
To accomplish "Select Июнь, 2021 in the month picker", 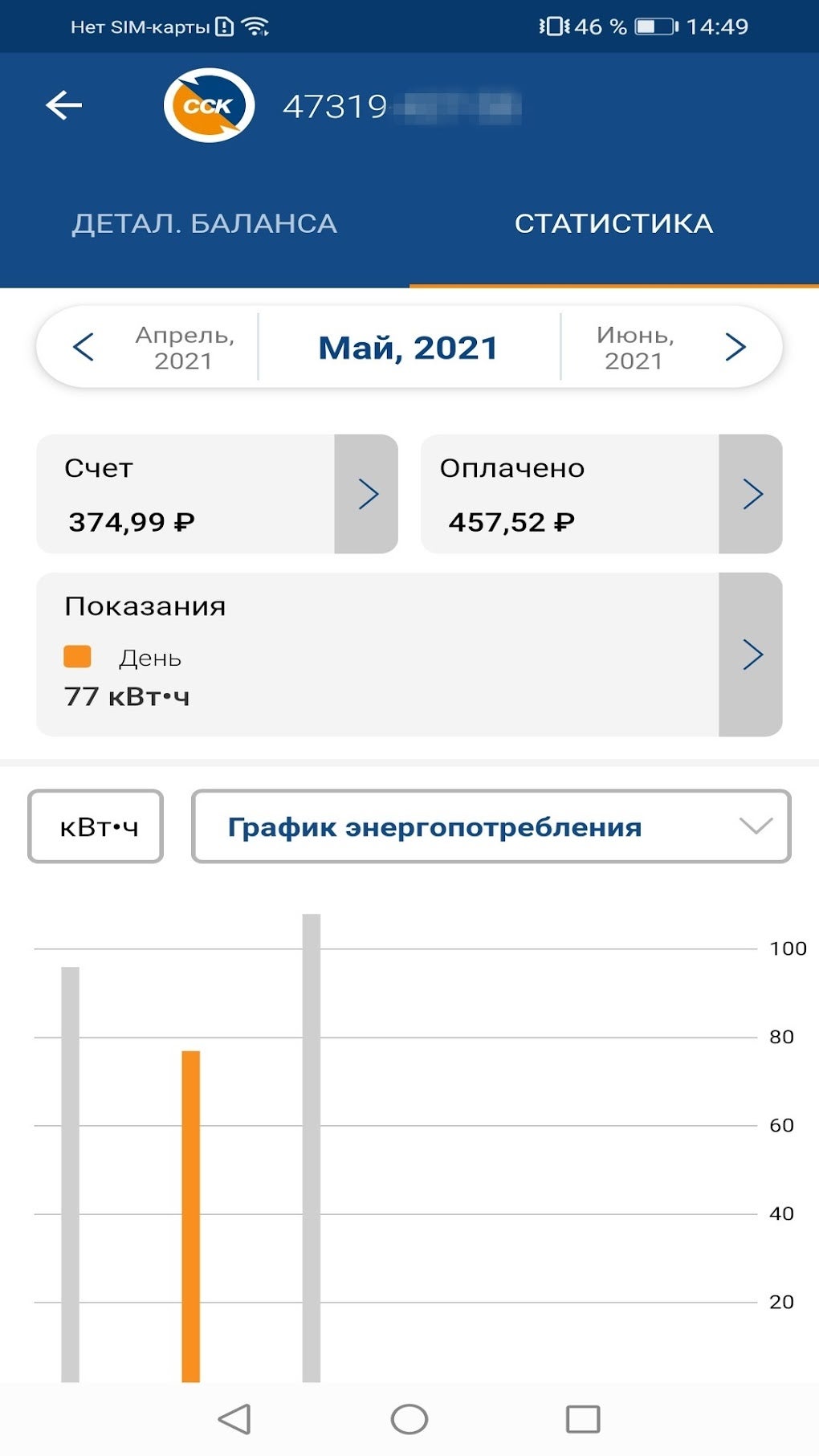I will [x=634, y=348].
